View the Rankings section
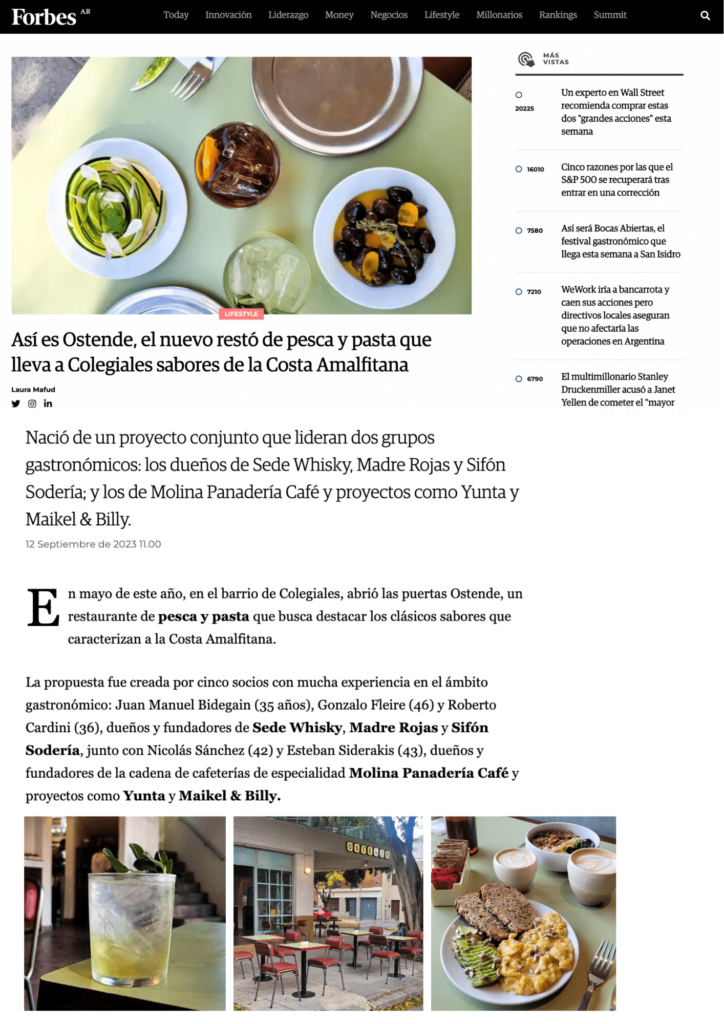This screenshot has width=724, height=1024. [x=558, y=15]
